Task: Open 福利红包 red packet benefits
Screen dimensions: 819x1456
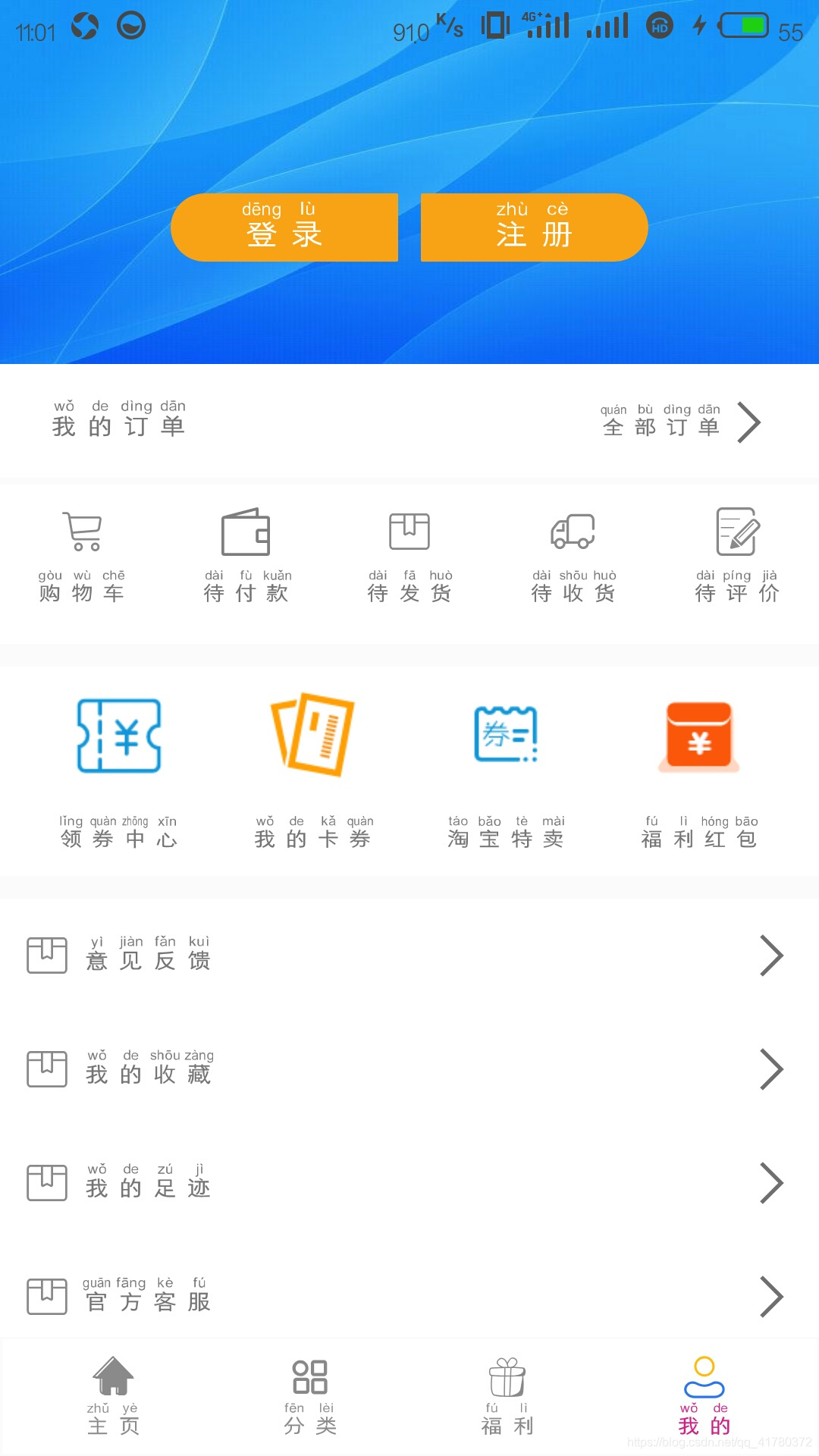Action: pyautogui.click(x=699, y=770)
